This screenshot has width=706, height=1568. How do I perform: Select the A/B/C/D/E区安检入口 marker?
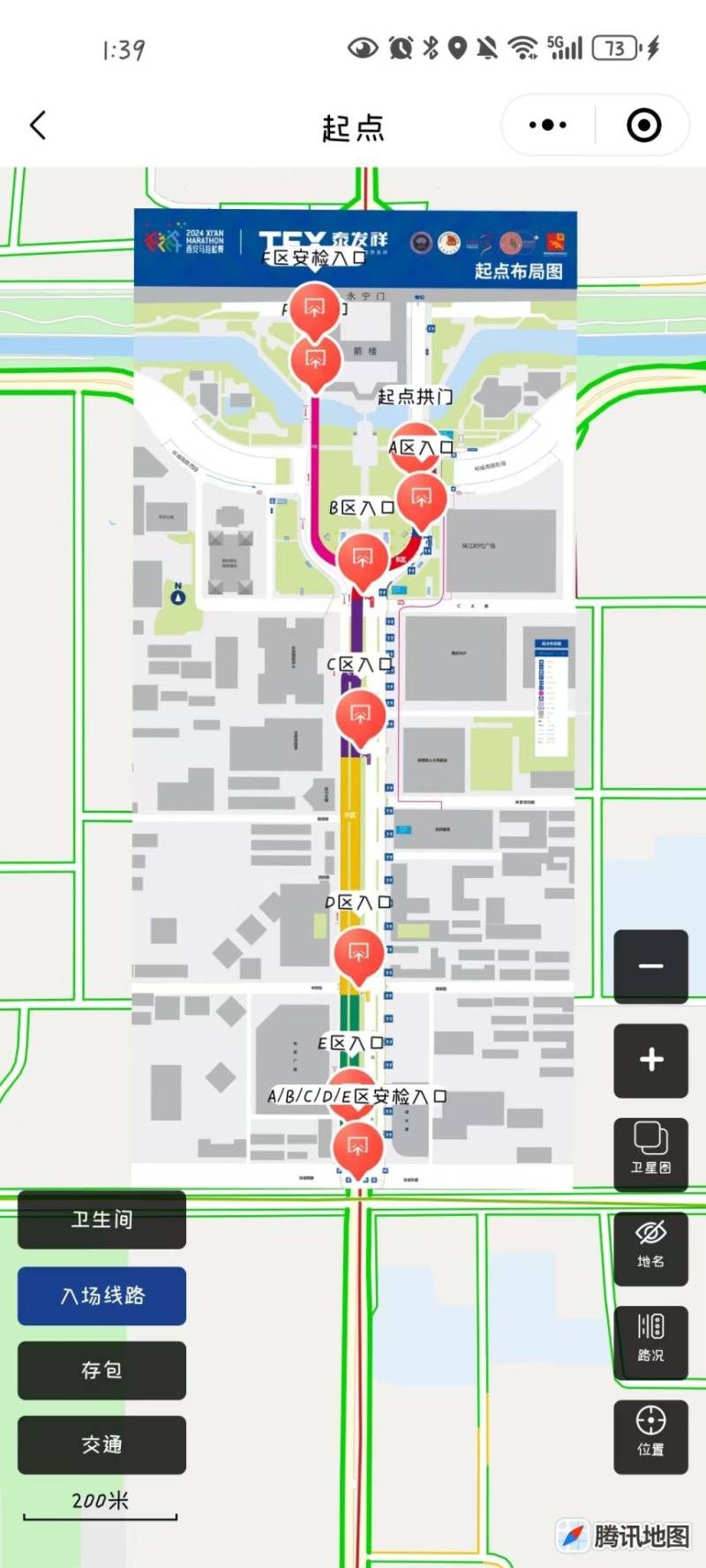(357, 1144)
